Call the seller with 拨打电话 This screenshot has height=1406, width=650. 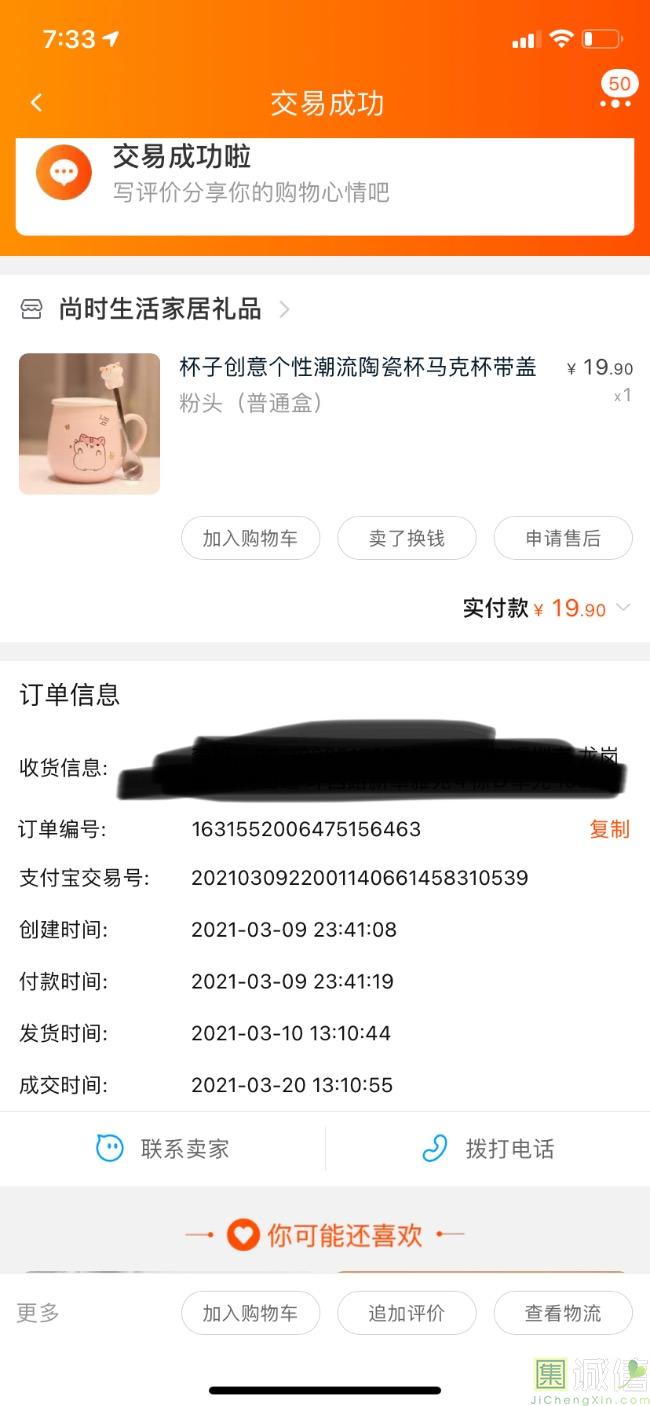(488, 1148)
